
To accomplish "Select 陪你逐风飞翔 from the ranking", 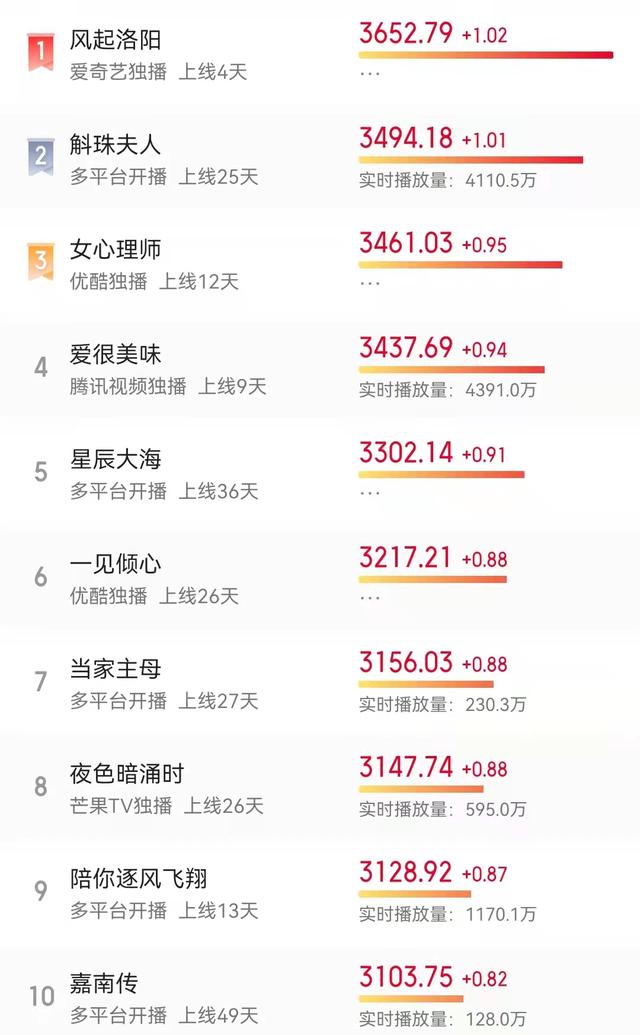I will coord(320,894).
